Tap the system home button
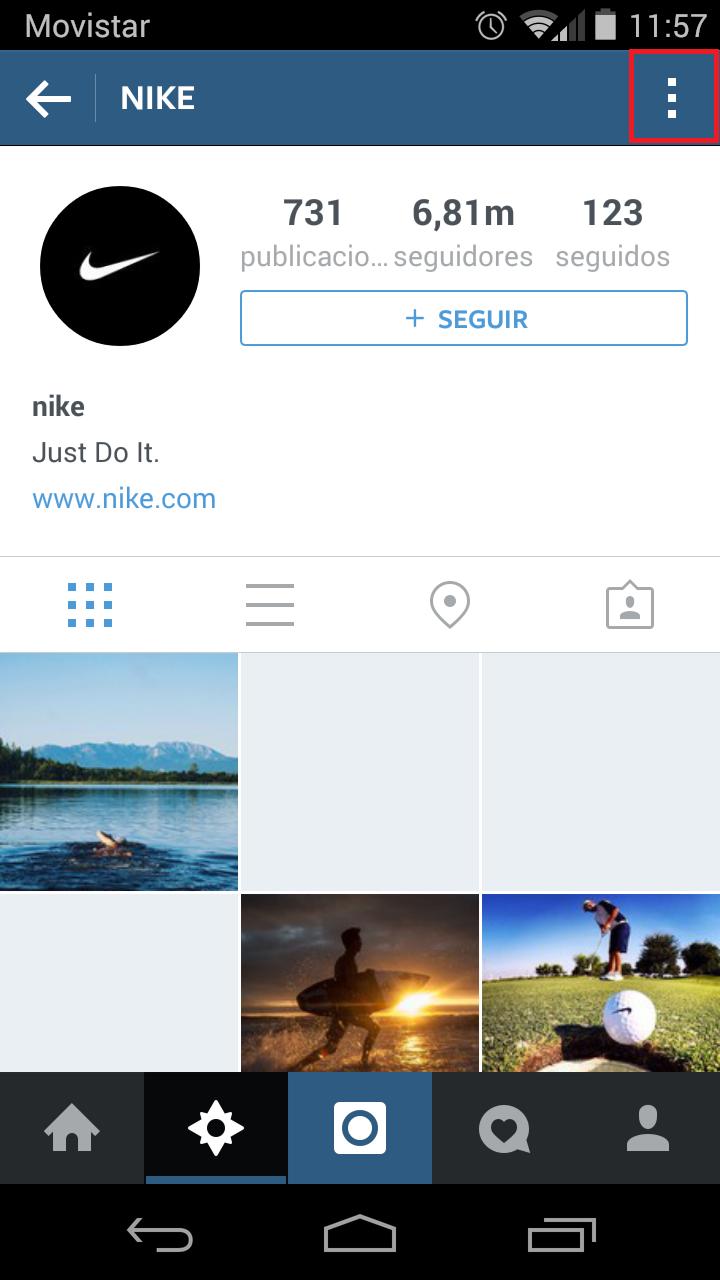Viewport: 720px width, 1280px height. (x=360, y=1233)
